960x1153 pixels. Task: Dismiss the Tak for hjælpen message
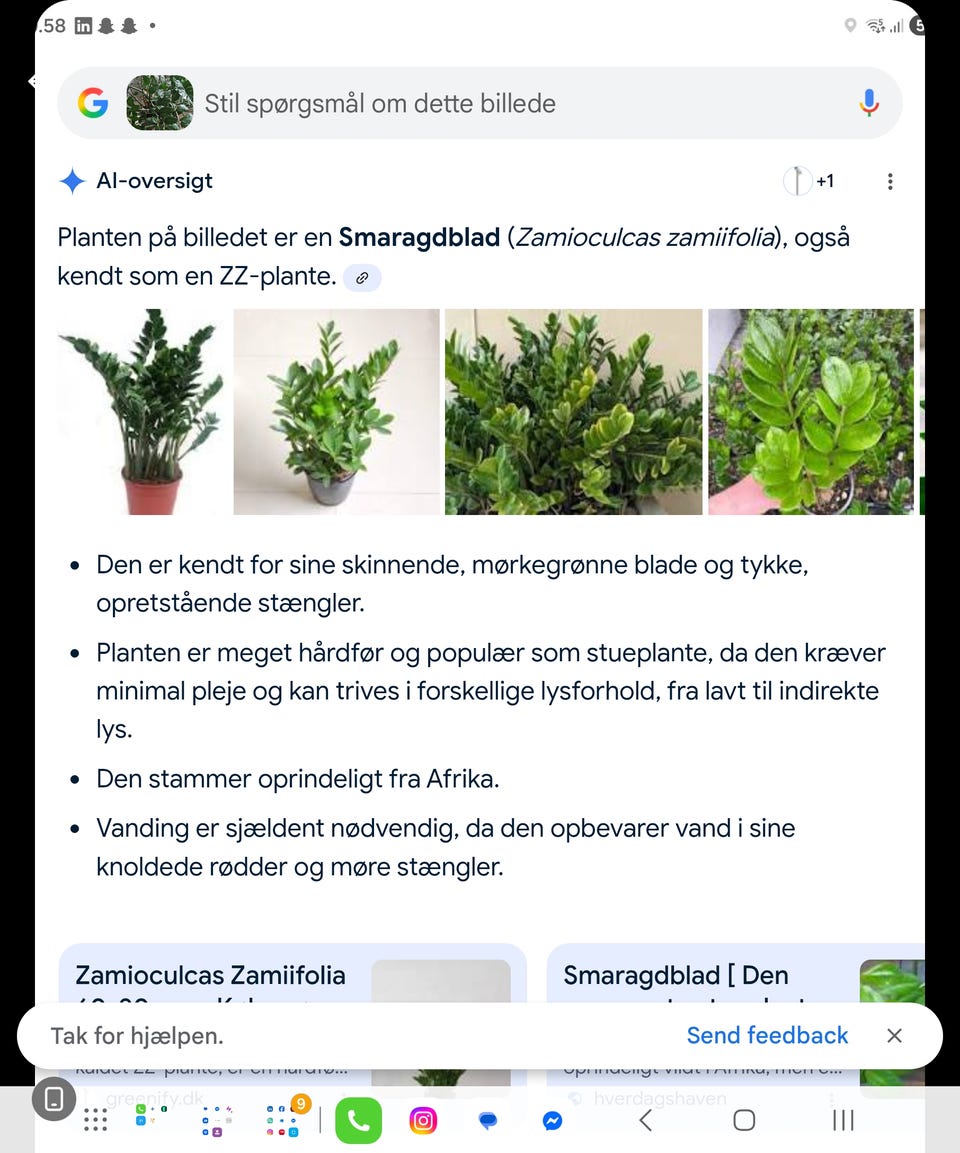[893, 1035]
